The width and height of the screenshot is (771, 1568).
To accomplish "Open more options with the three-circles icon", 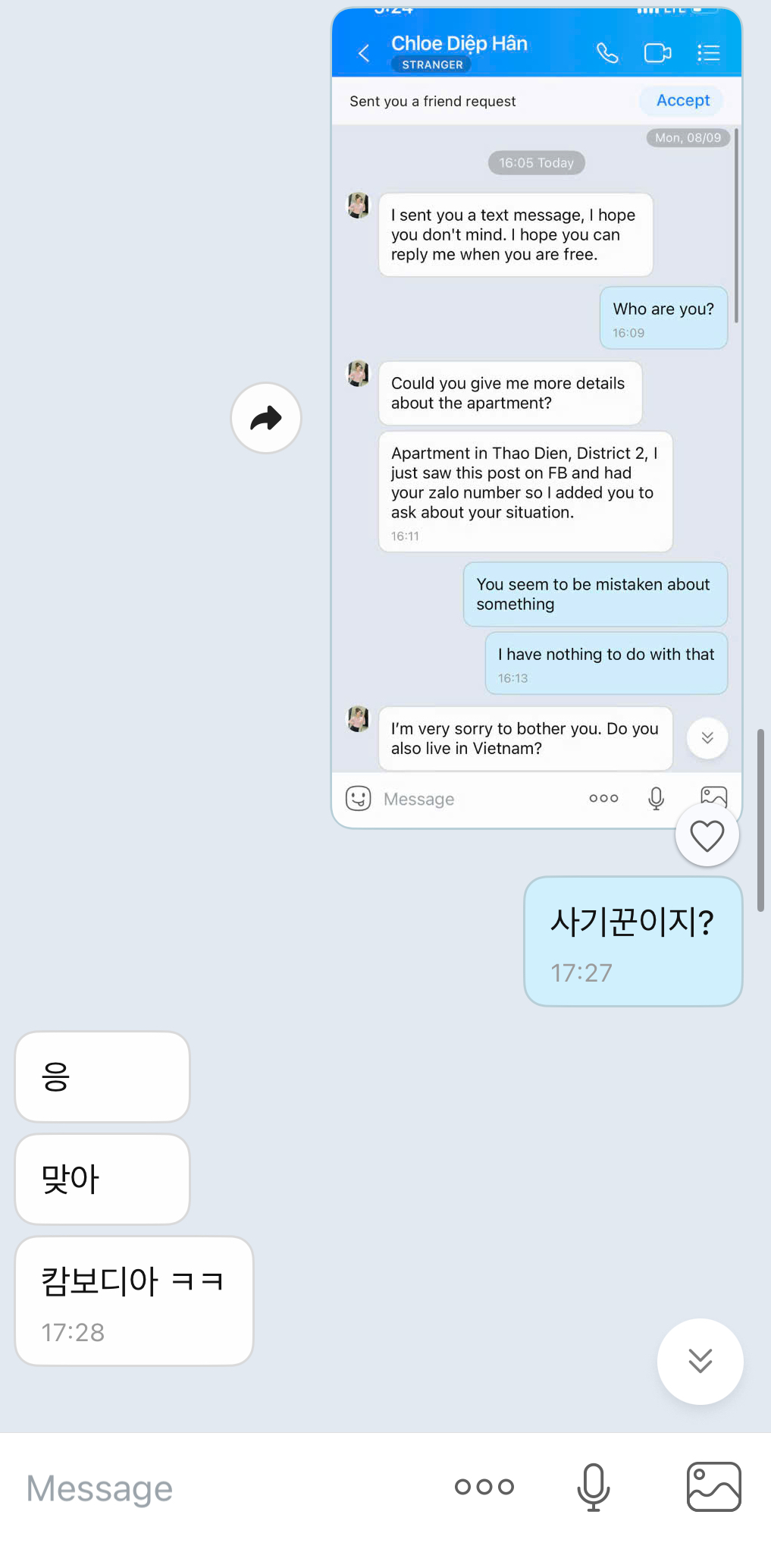I will click(484, 1487).
